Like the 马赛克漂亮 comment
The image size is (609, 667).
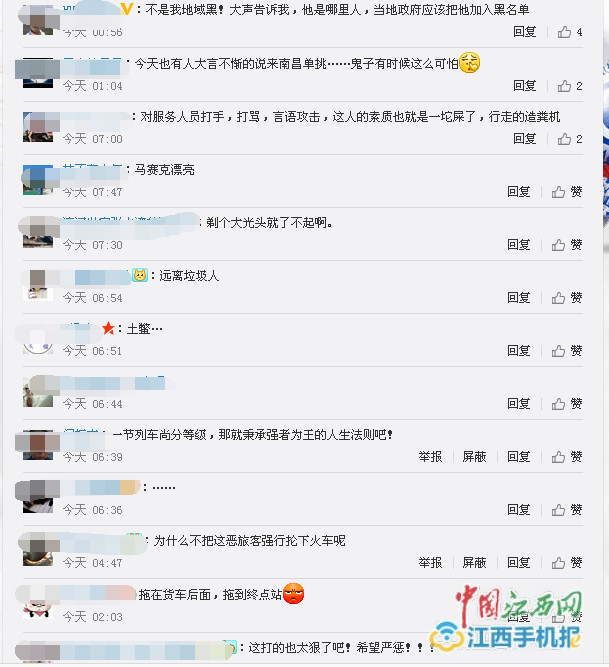tap(568, 192)
